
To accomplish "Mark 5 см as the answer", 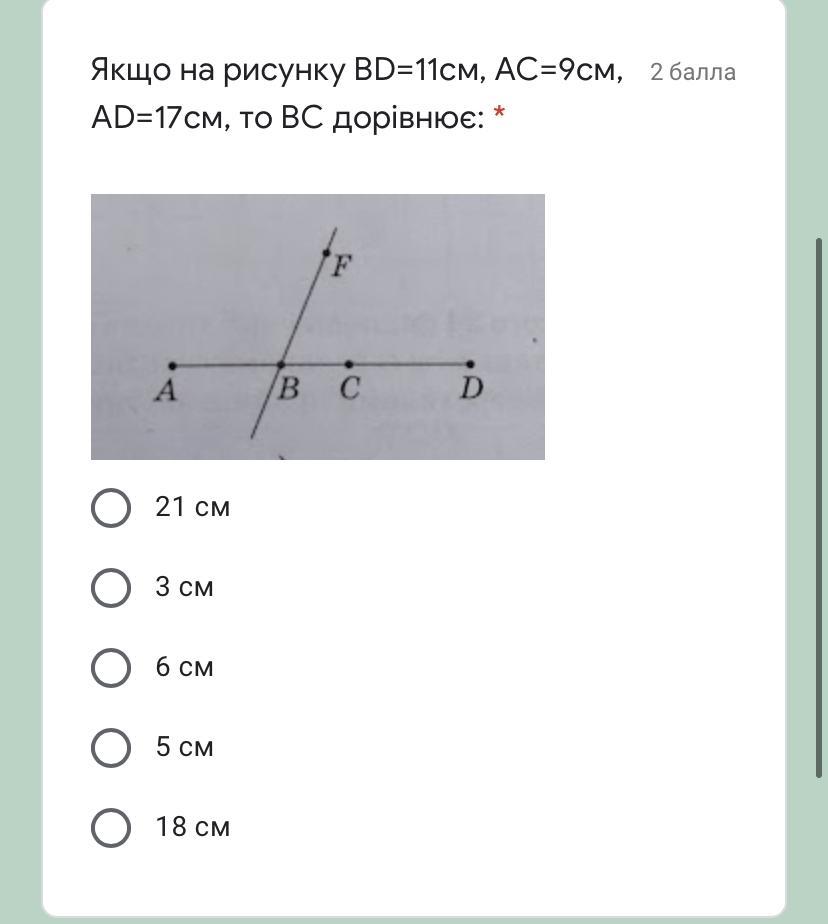I will click(111, 747).
